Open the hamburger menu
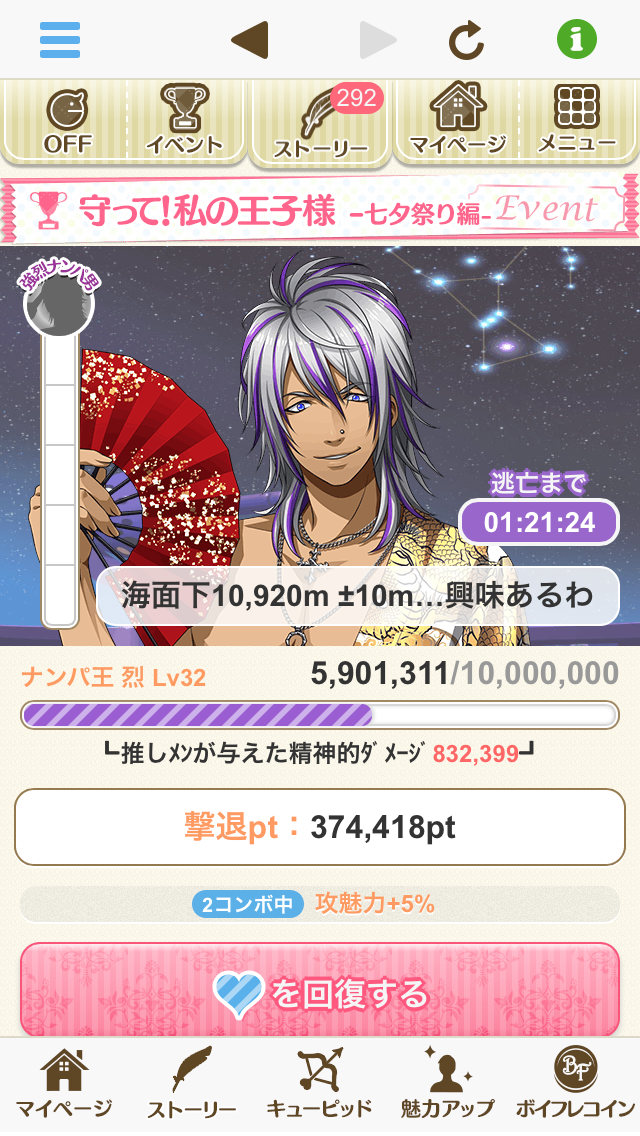This screenshot has width=640, height=1136. point(60,40)
